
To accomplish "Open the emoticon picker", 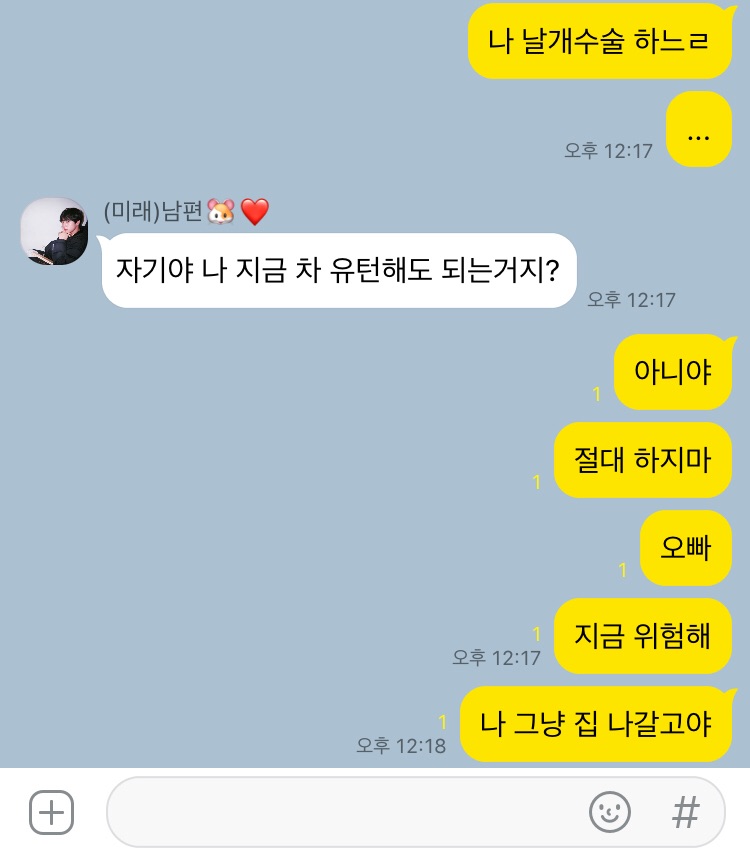I will click(609, 812).
